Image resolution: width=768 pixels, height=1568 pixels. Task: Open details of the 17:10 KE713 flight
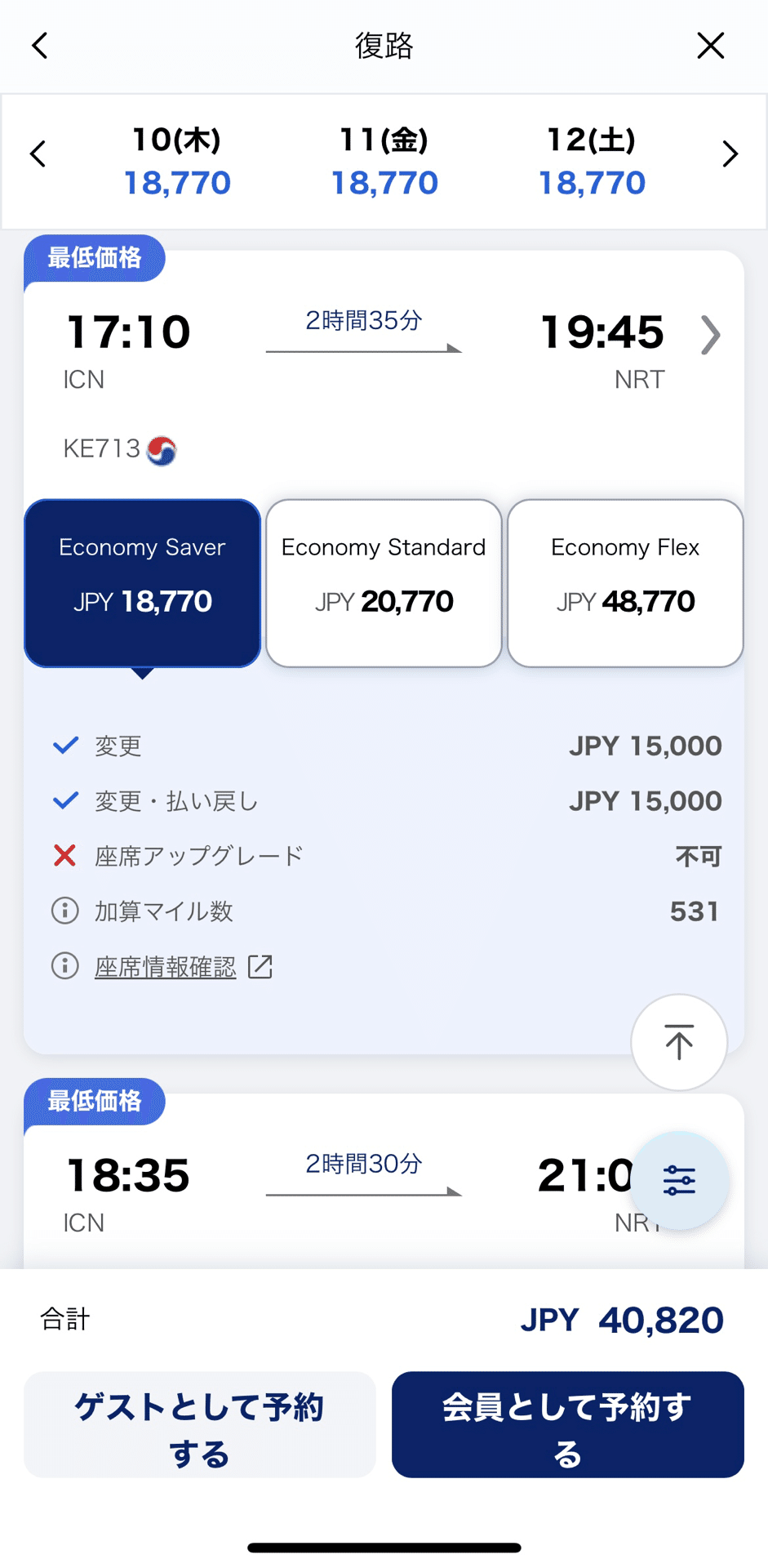(711, 335)
